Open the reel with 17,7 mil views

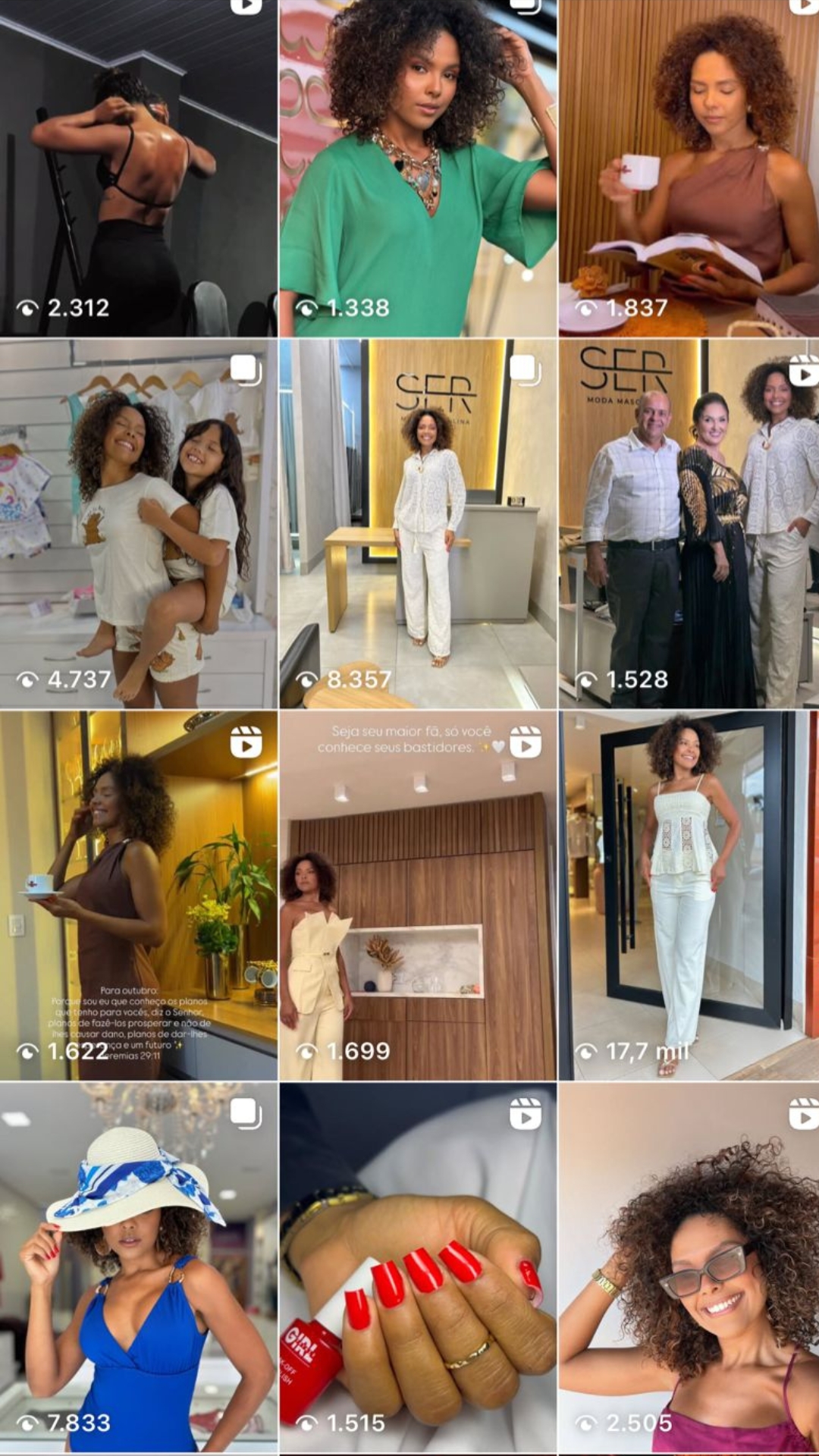(x=689, y=895)
